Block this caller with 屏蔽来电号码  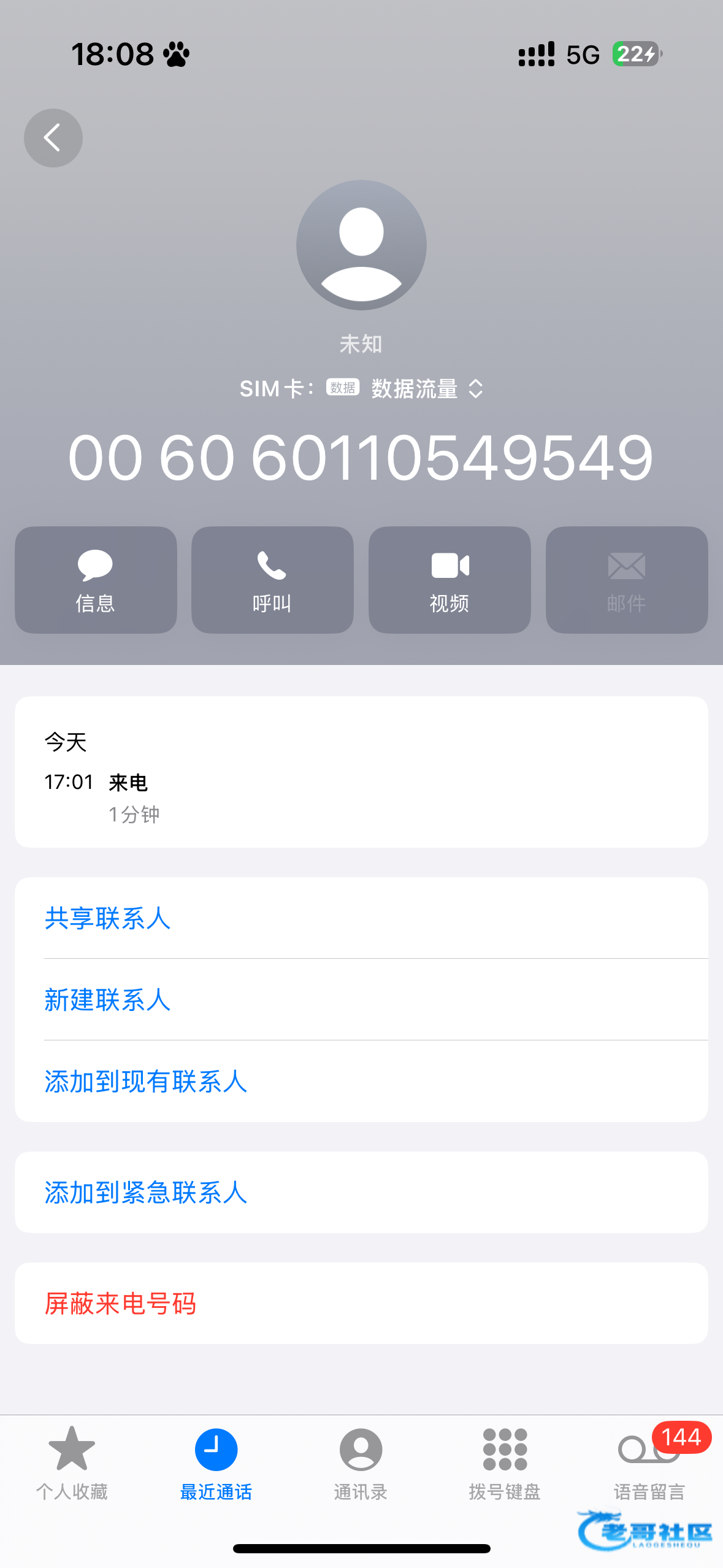121,1304
